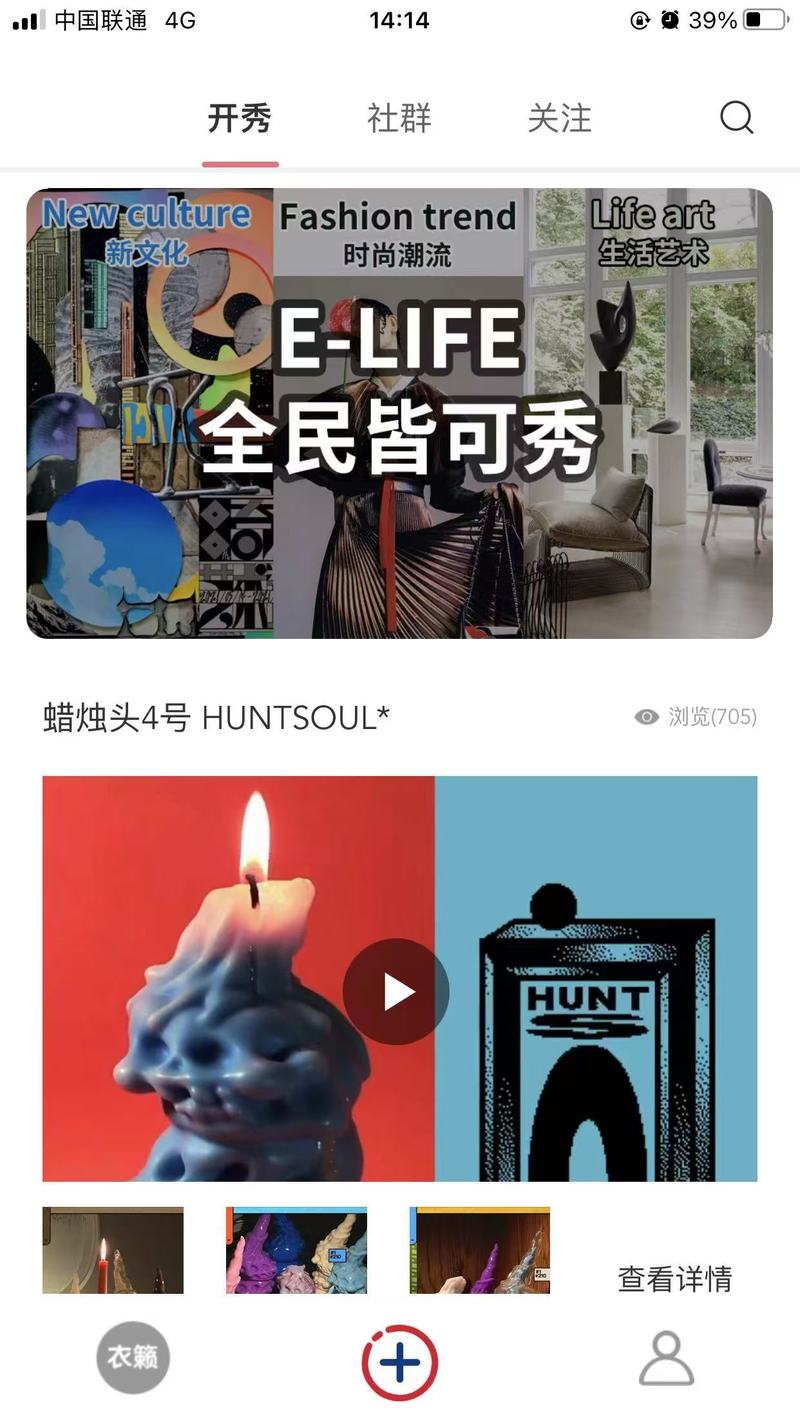The image size is (800, 1422).
Task: Switch to the 关注 tab
Action: click(559, 119)
